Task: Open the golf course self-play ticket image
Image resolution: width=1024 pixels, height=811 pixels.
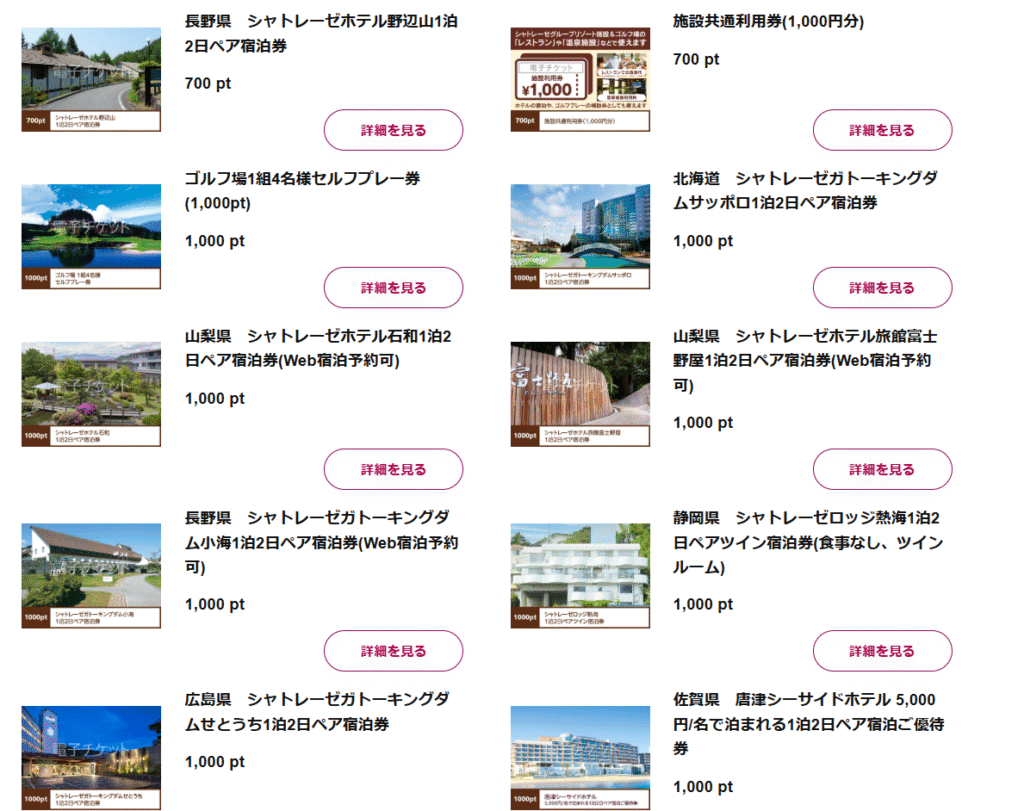Action: [x=91, y=236]
